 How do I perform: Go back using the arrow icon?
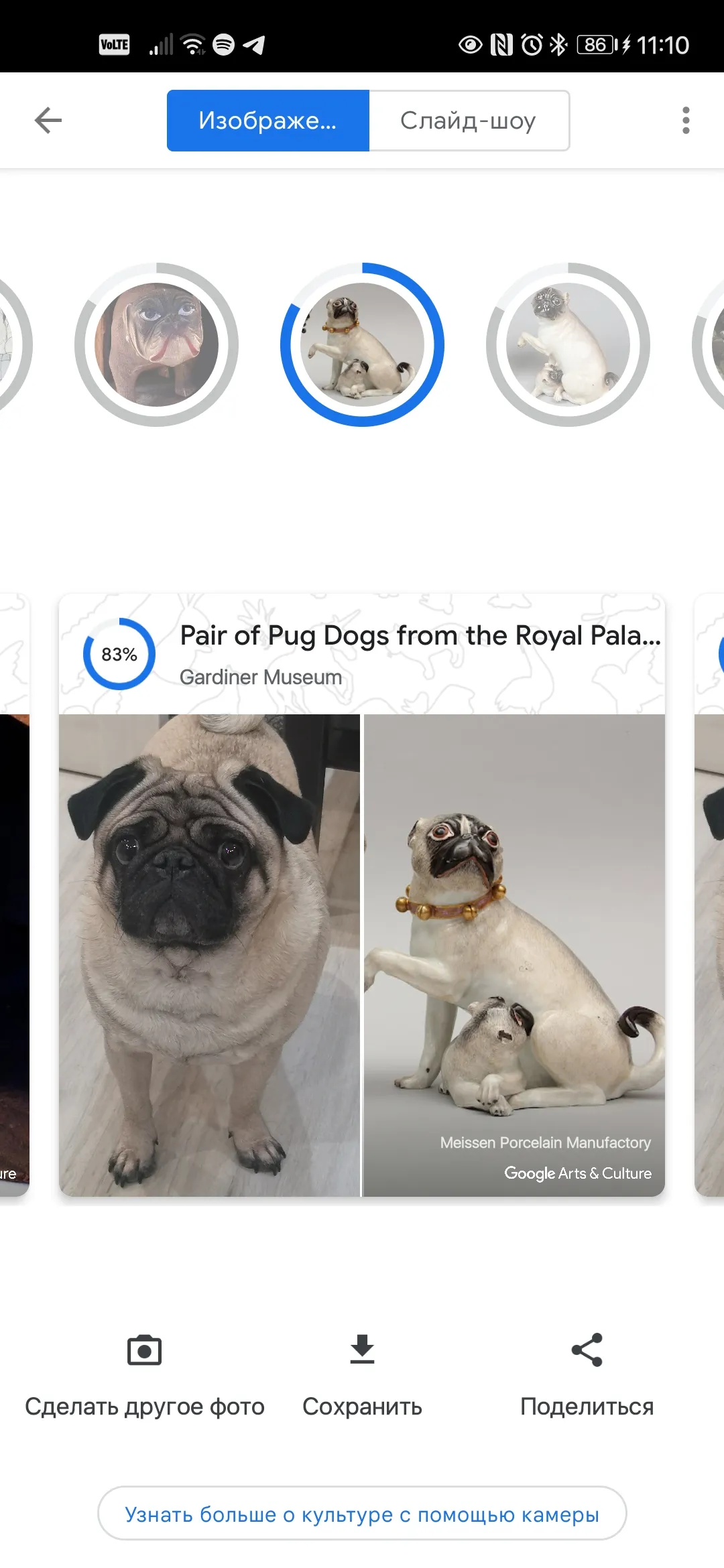pyautogui.click(x=48, y=121)
